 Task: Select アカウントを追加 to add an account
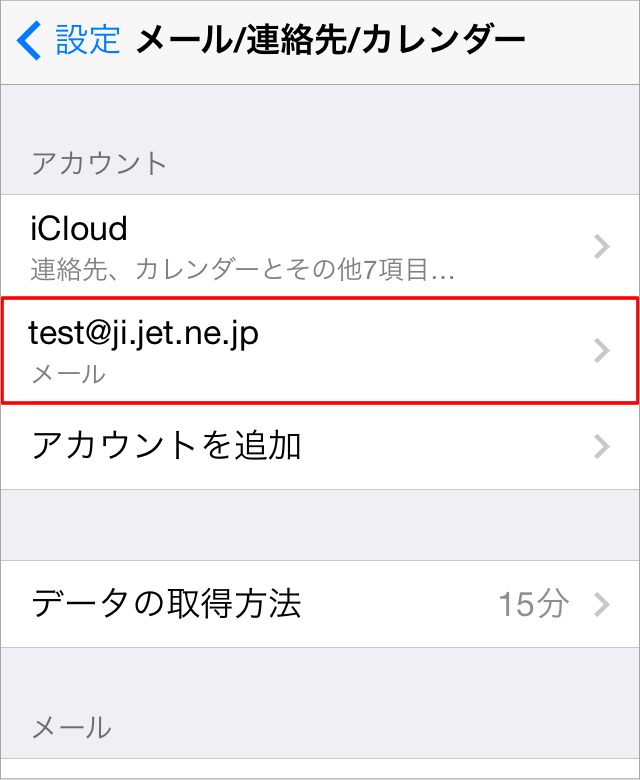[320, 446]
